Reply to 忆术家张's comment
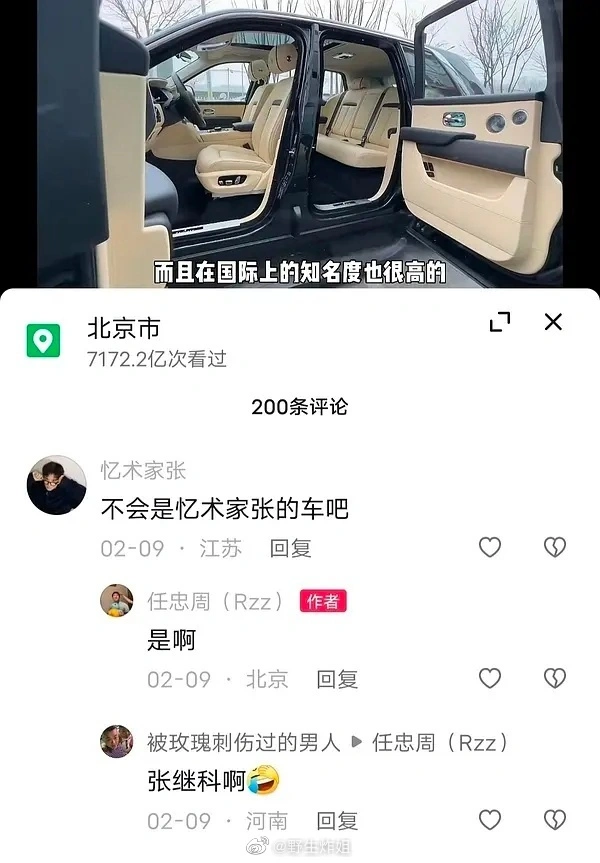Image resolution: width=600 pixels, height=863 pixels. (x=291, y=548)
